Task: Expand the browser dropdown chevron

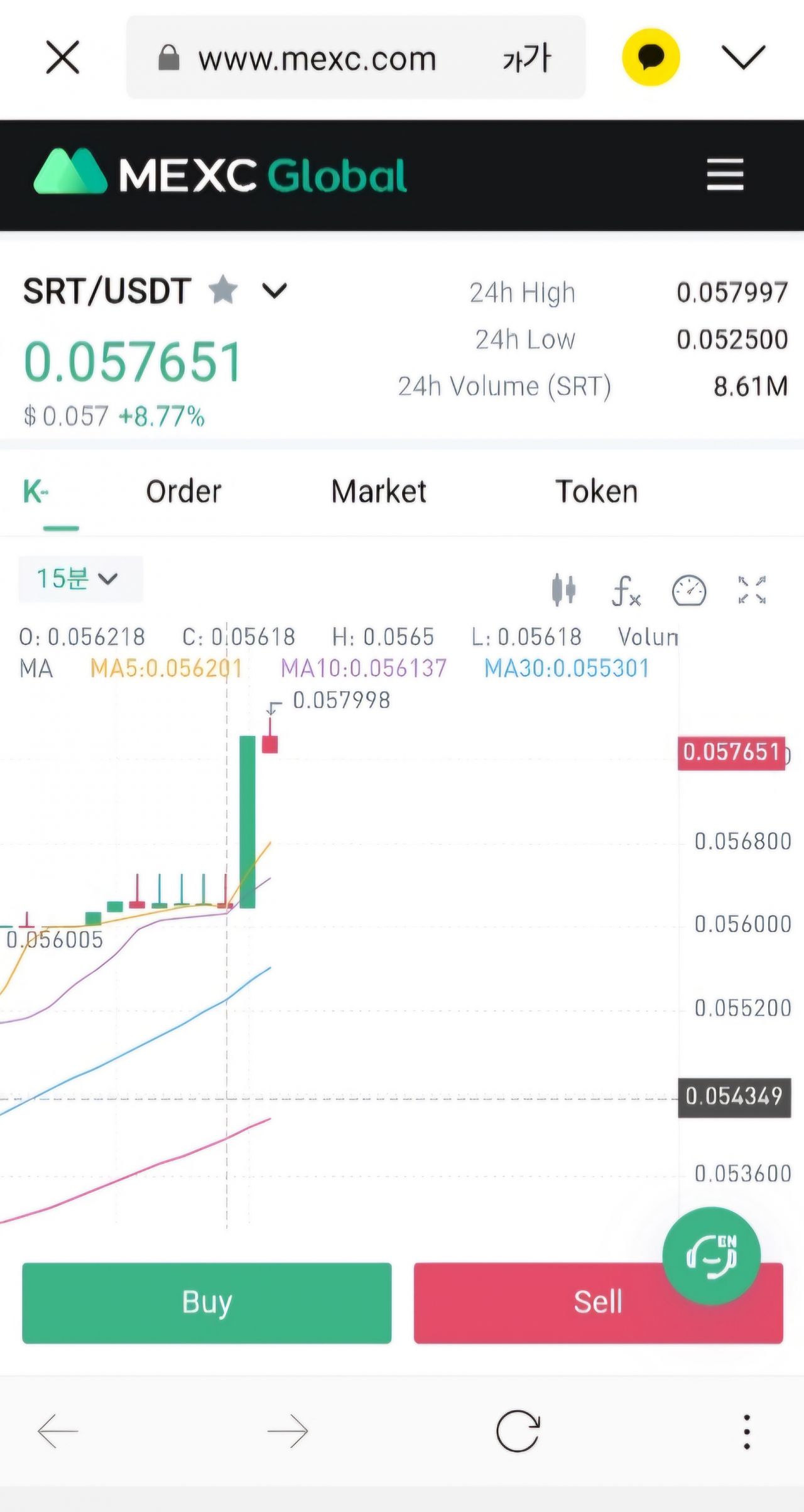Action: coord(743,57)
